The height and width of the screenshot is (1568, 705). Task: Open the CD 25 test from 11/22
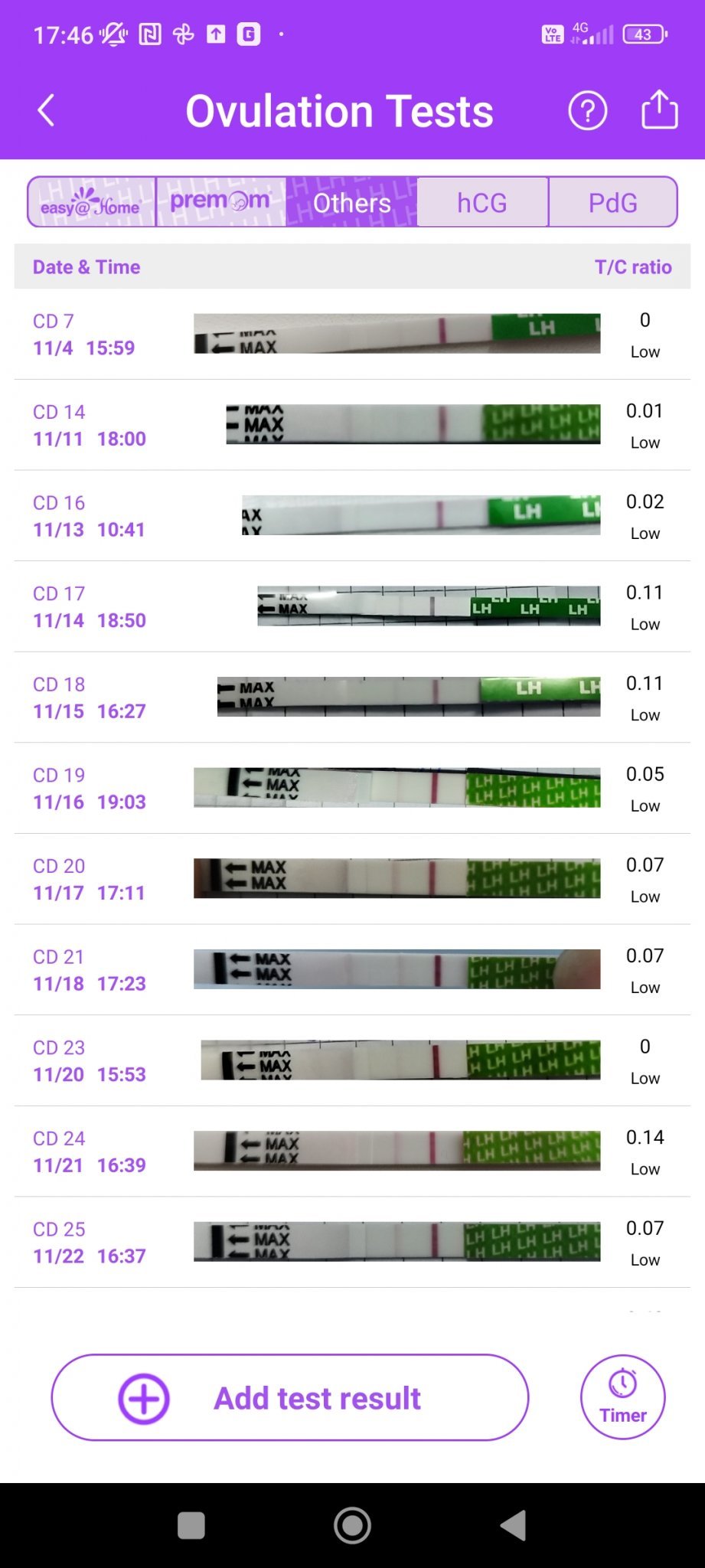coord(352,1242)
